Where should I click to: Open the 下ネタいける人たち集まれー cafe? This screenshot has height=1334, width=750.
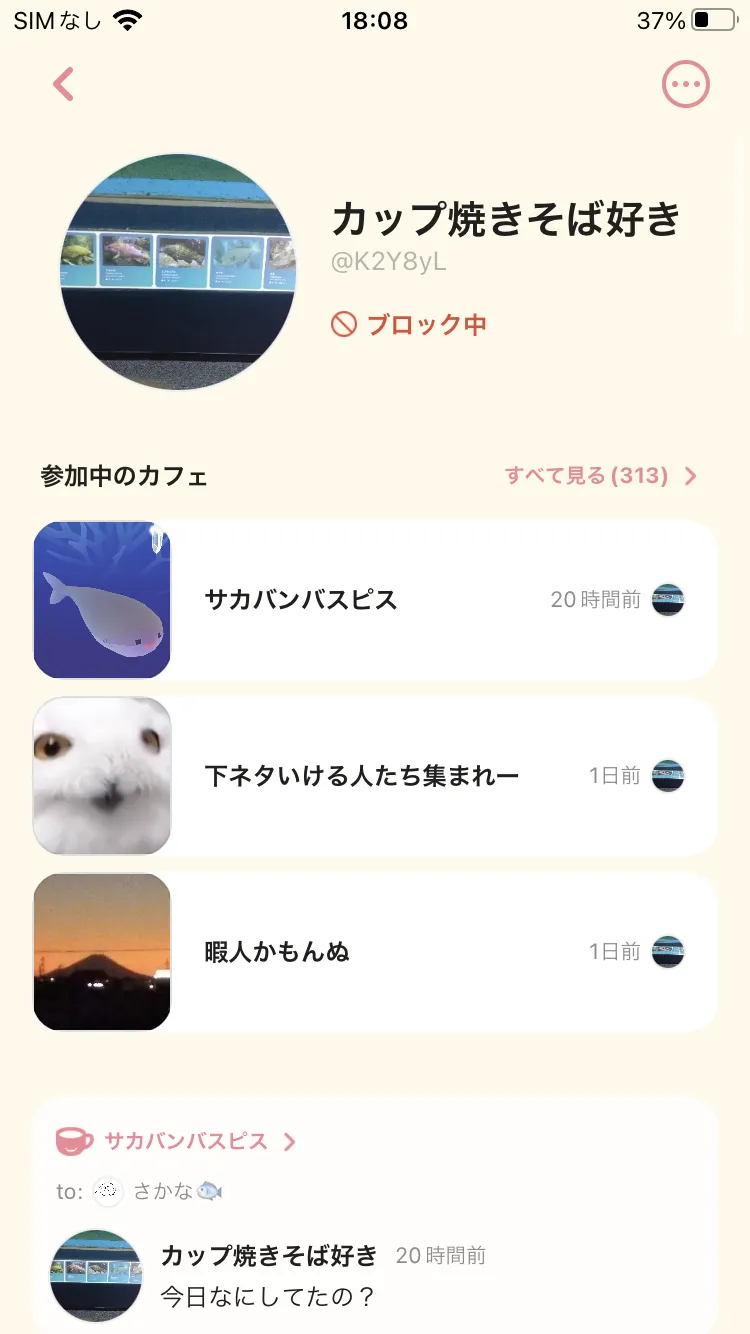[375, 776]
